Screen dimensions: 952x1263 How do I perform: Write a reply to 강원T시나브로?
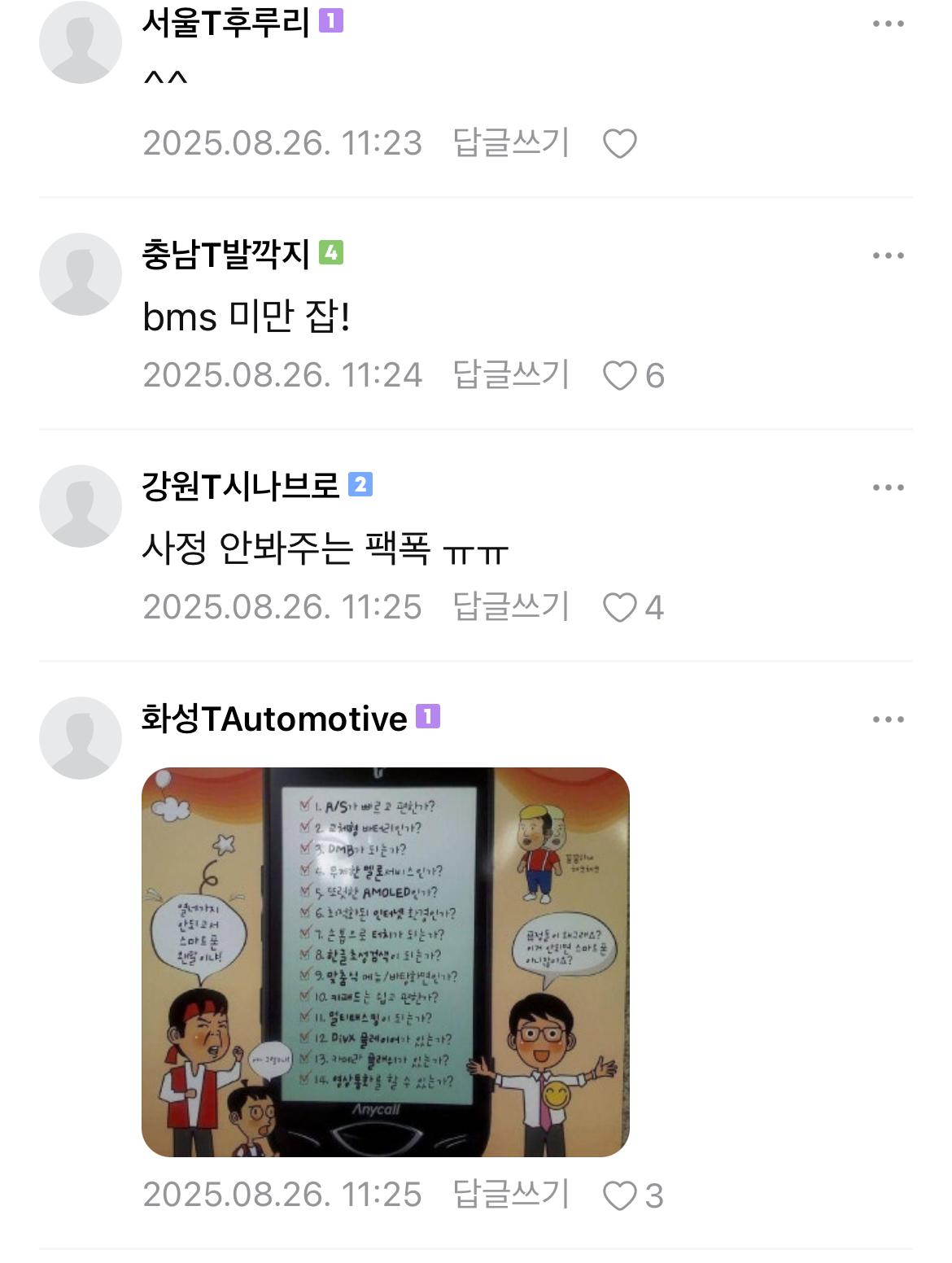[x=510, y=606]
